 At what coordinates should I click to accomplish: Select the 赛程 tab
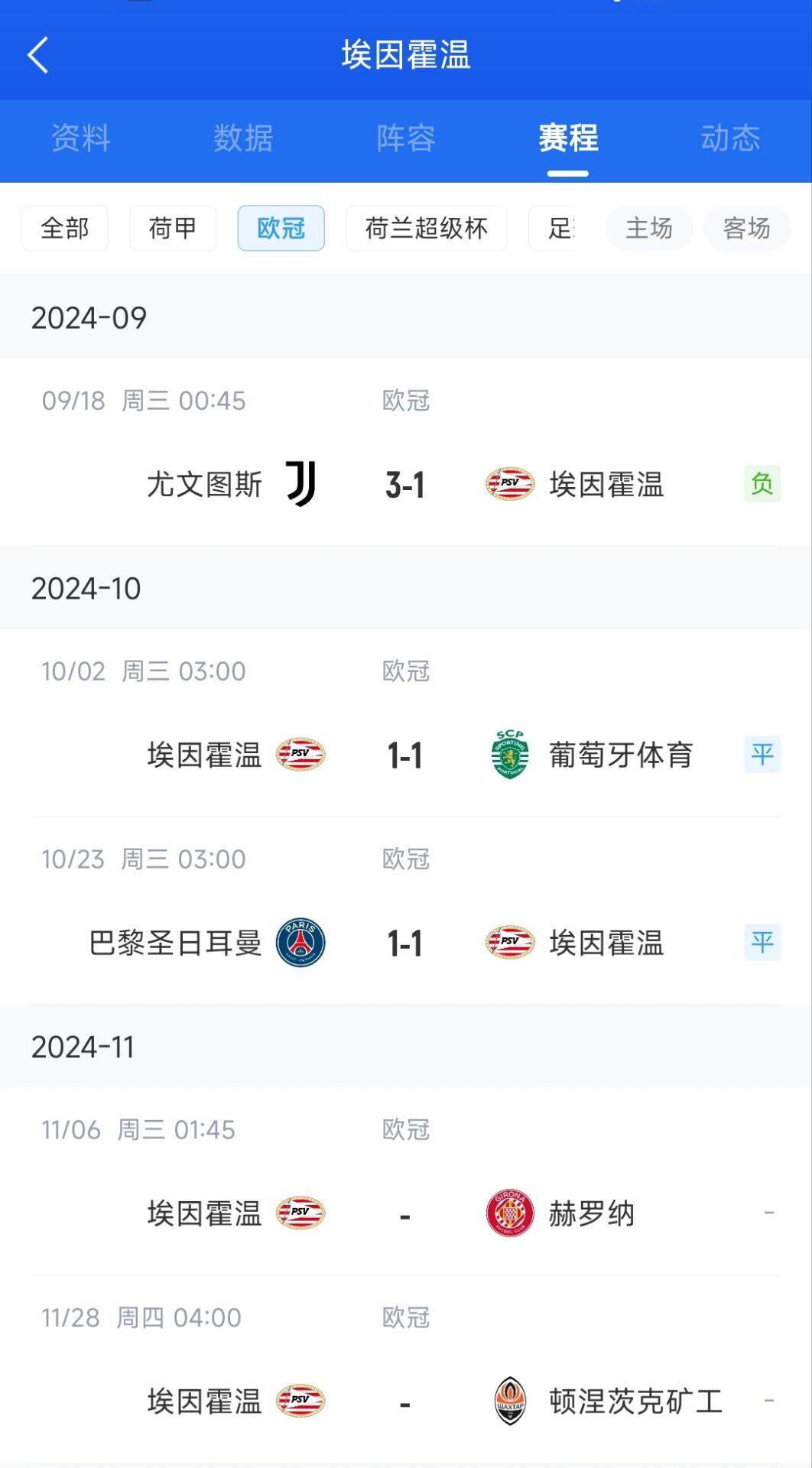tap(568, 138)
